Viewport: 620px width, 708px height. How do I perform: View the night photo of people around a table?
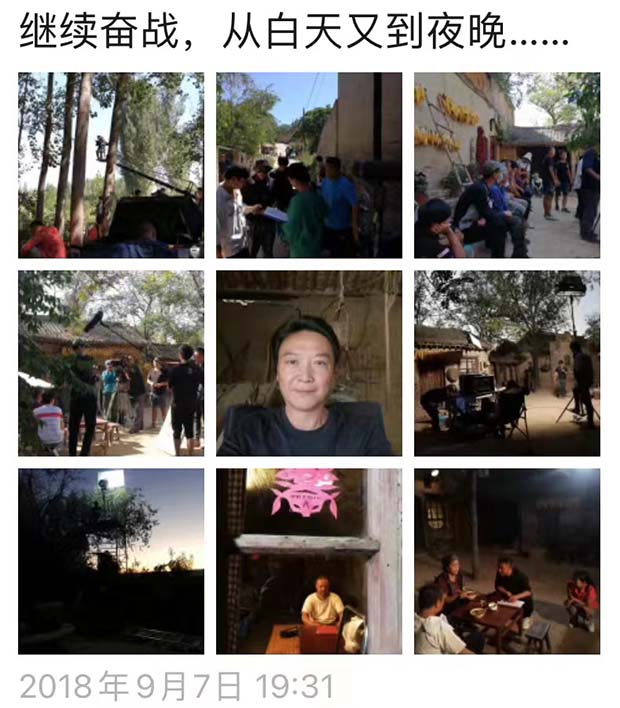[x=507, y=561]
